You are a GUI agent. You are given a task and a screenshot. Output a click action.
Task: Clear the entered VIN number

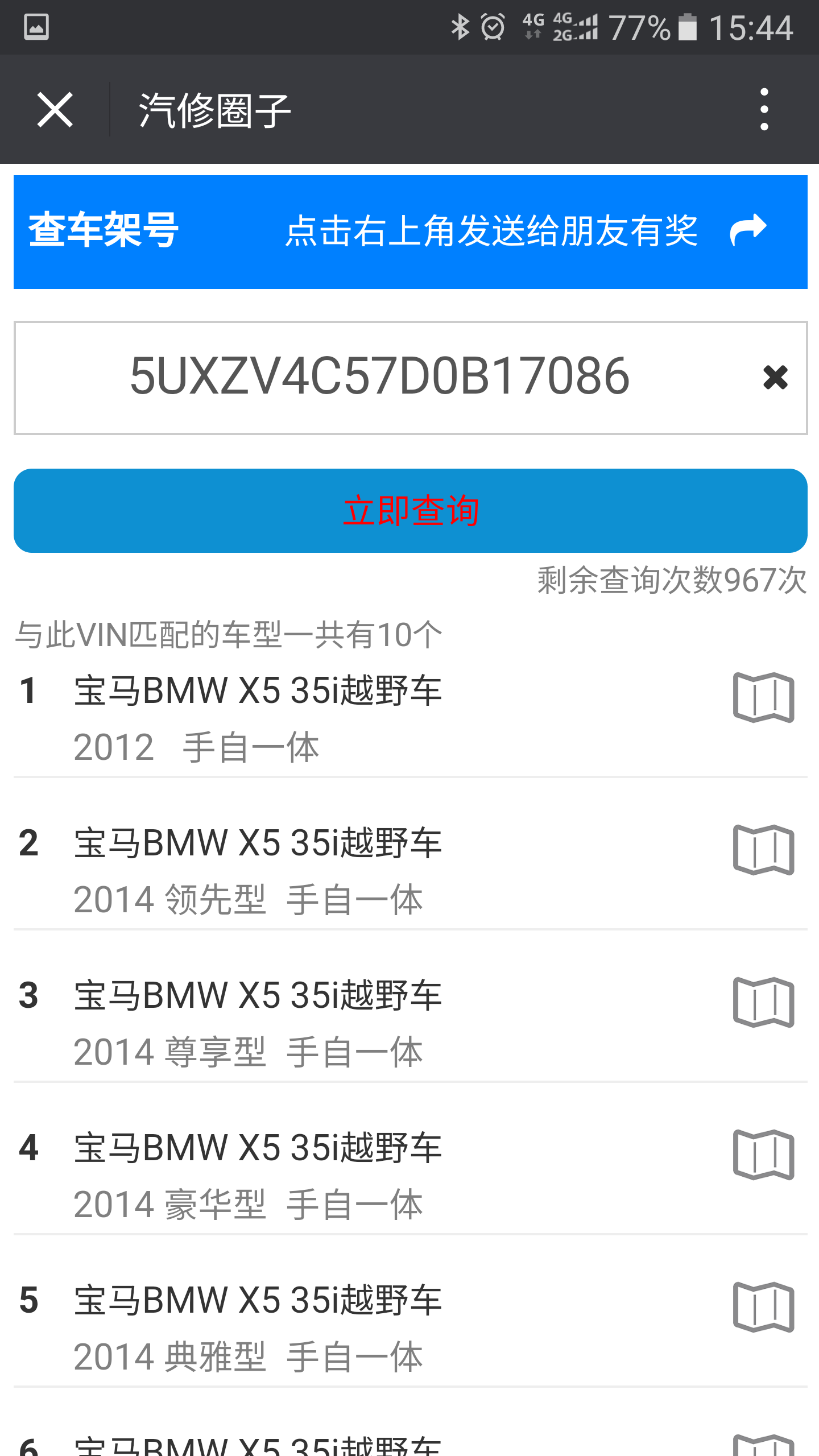click(775, 377)
